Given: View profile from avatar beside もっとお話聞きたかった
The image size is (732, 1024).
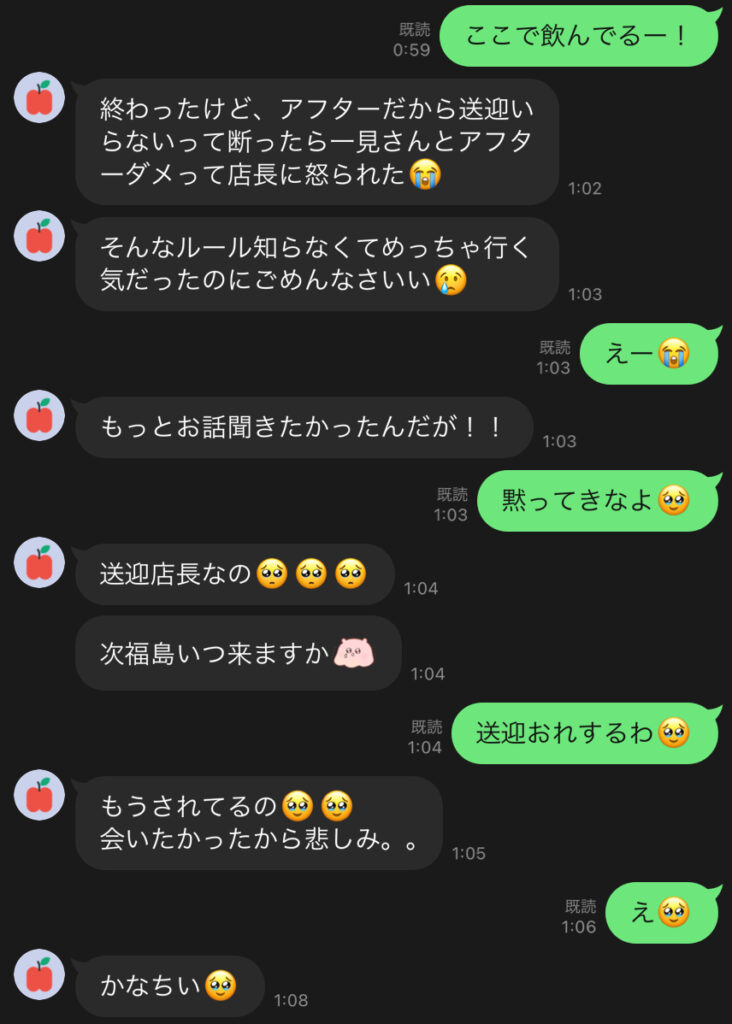Looking at the screenshot, I should [x=39, y=415].
